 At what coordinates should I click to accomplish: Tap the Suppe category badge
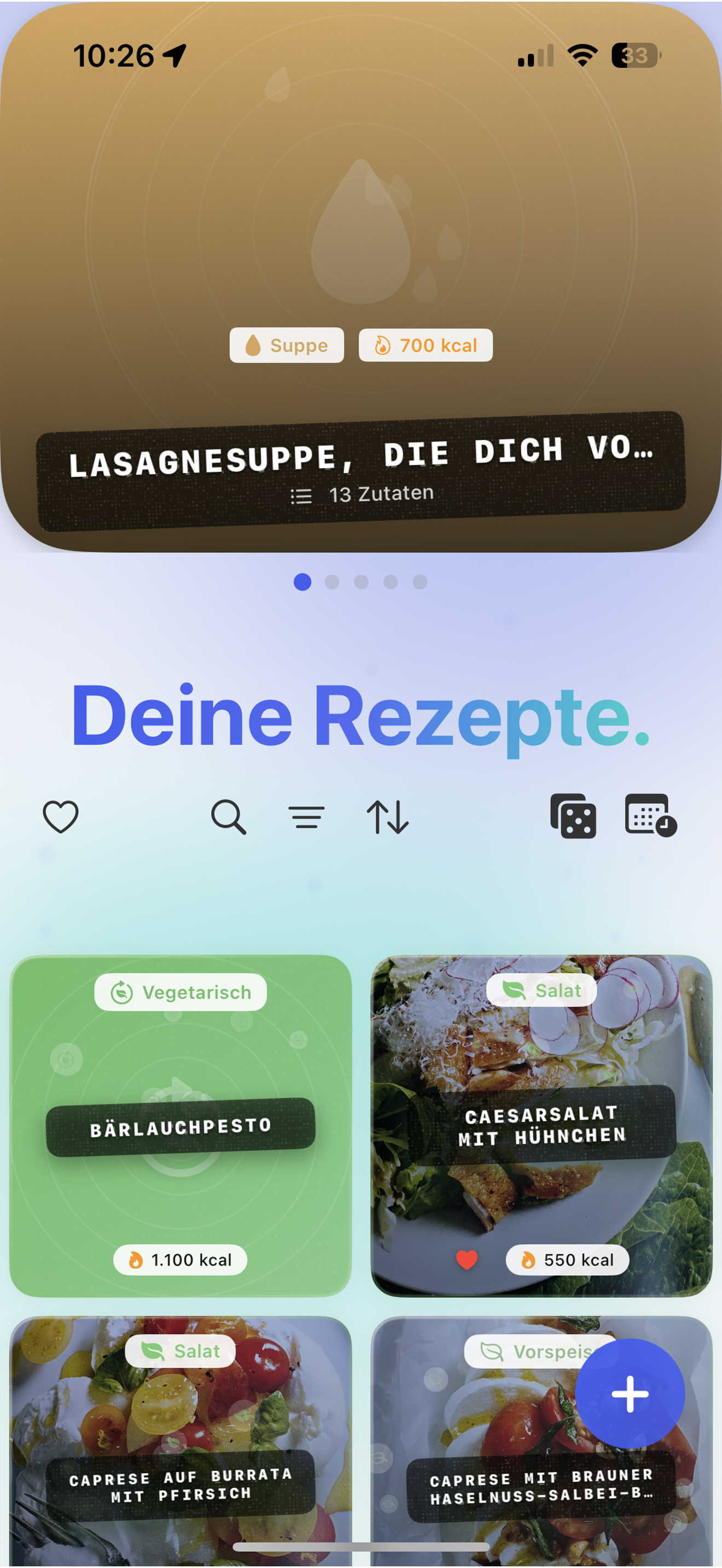286,345
